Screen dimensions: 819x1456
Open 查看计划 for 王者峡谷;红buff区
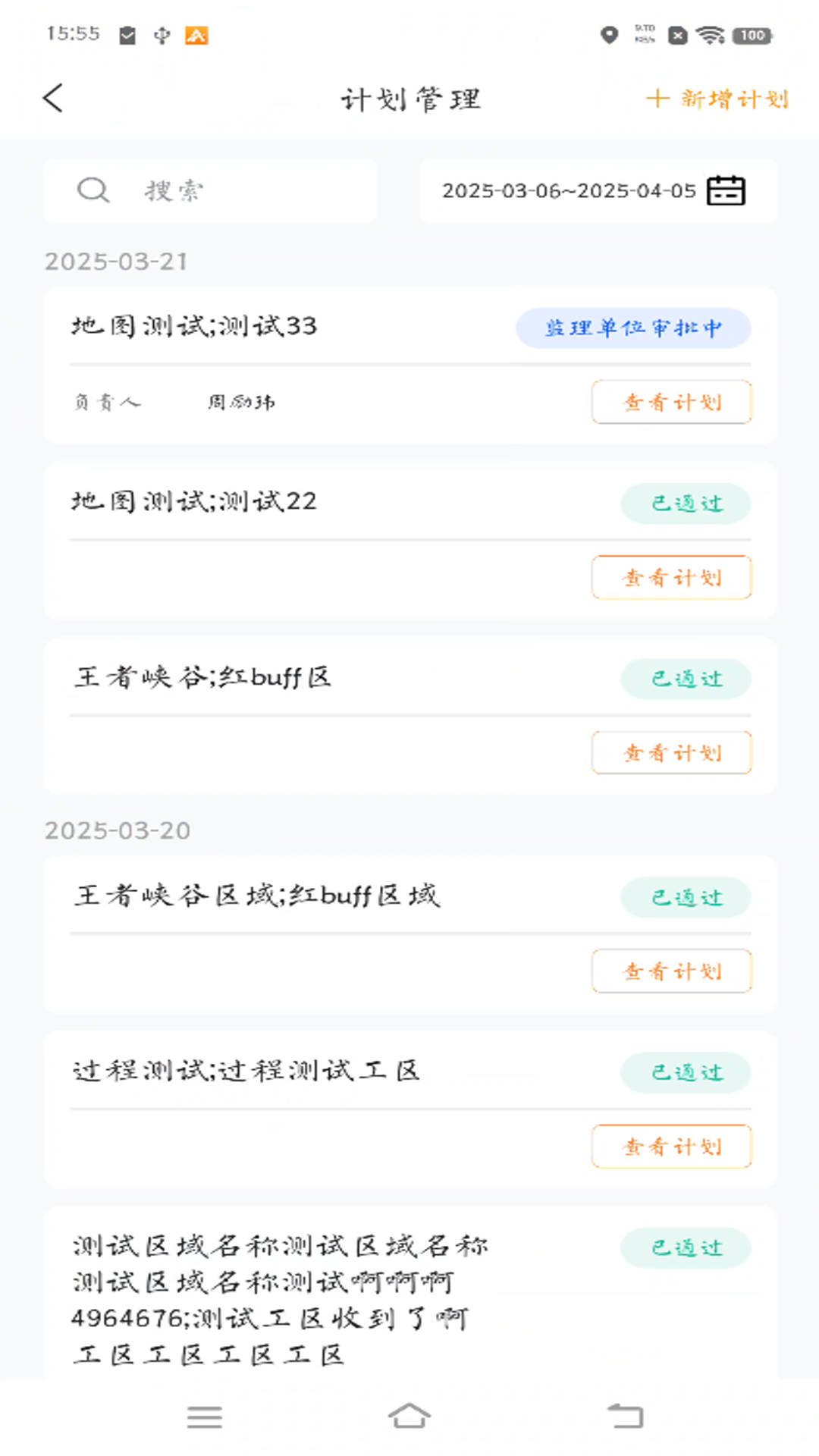[x=670, y=753]
